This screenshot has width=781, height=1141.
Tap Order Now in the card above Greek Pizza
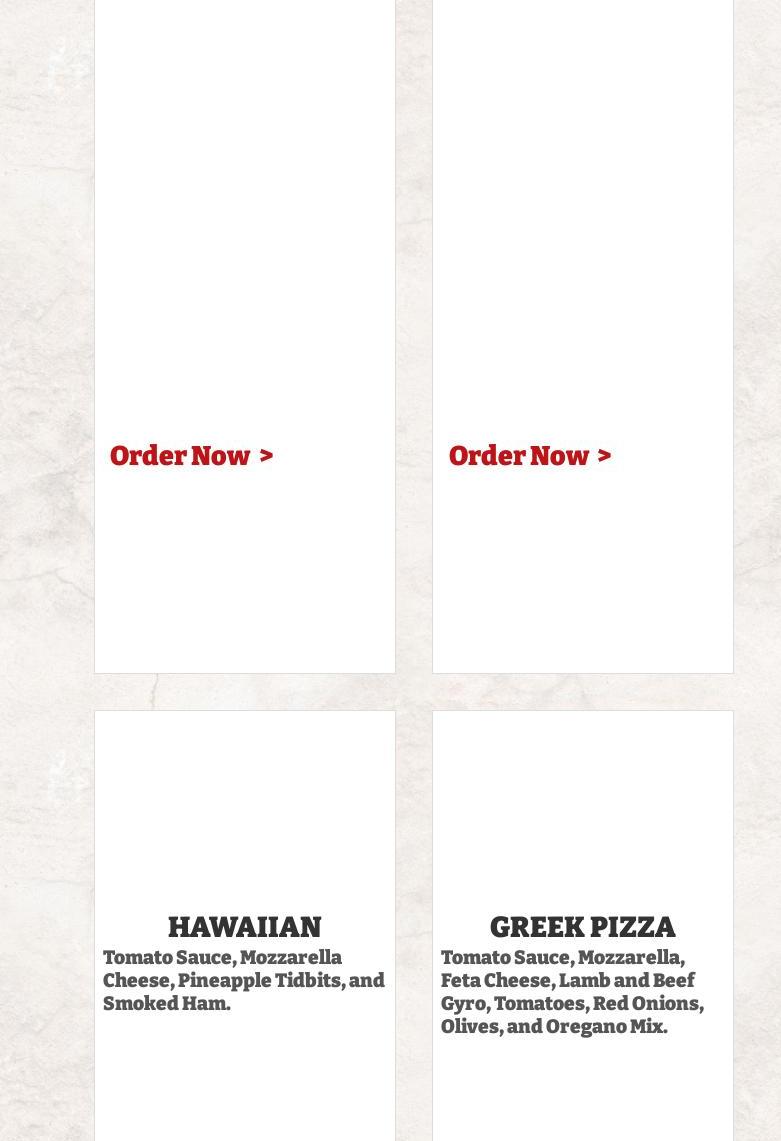tap(529, 456)
